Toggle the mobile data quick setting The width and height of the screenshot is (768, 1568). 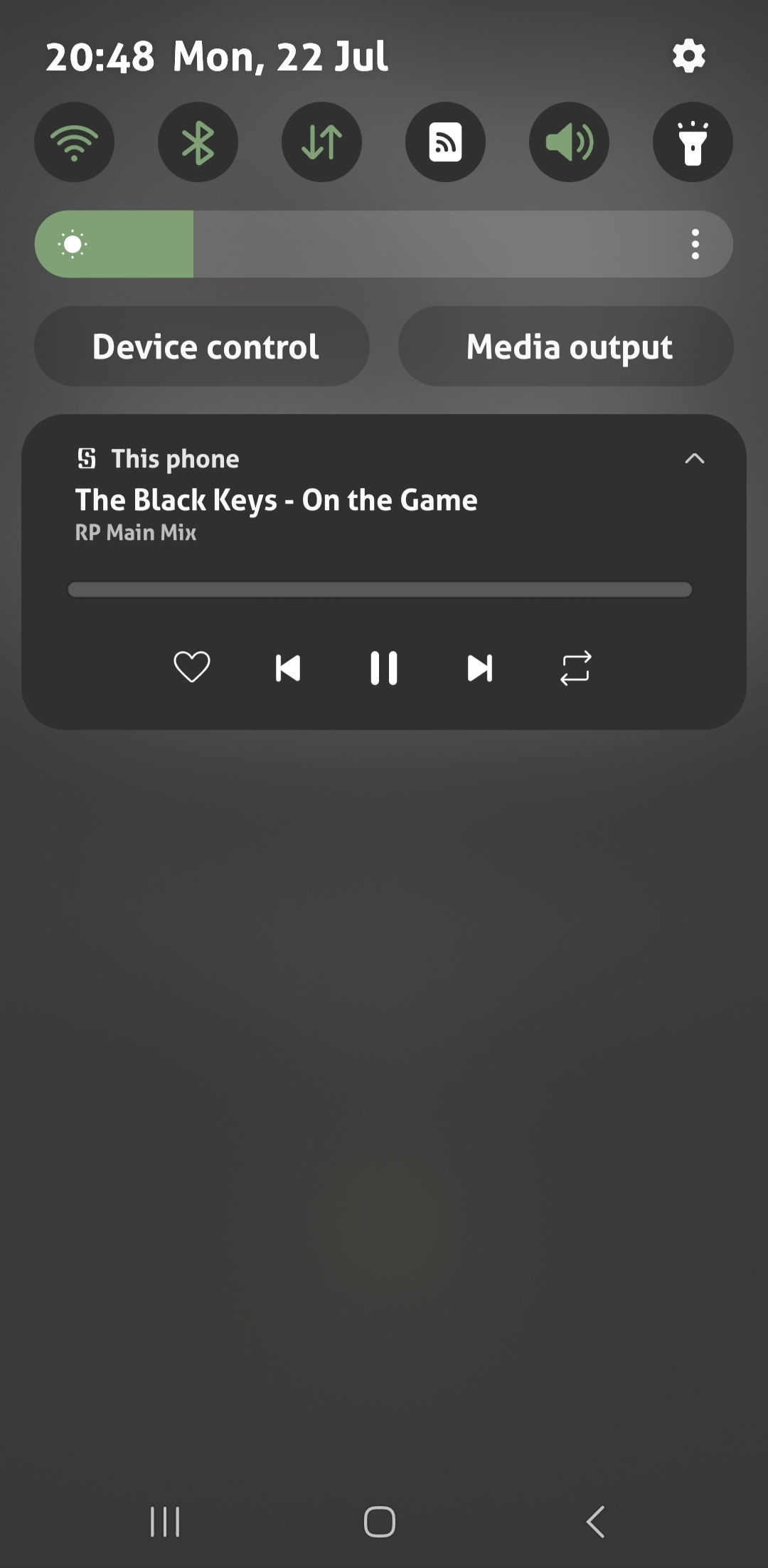tap(322, 142)
